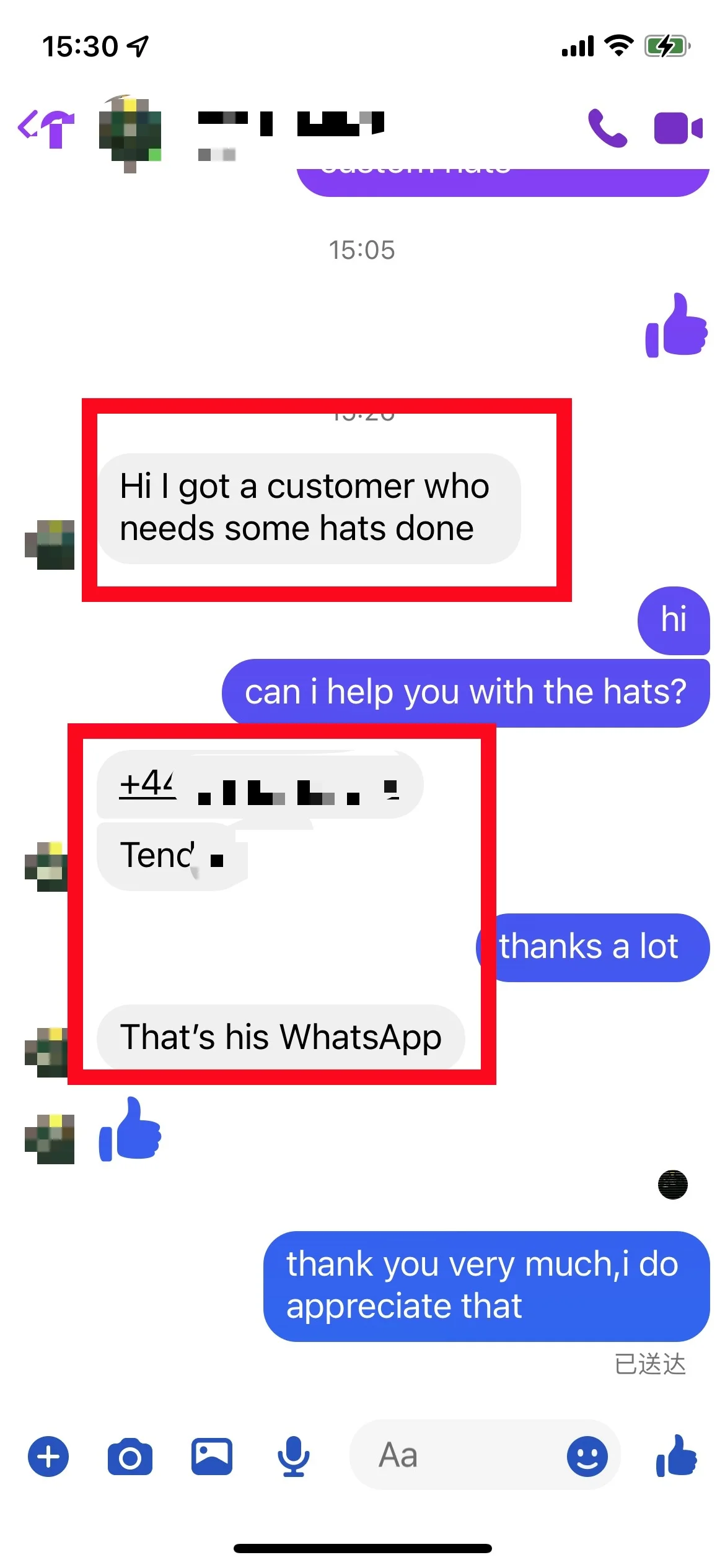Open the emoji smiley picker
Viewport: 725px width, 1568px height.
[x=587, y=1457]
